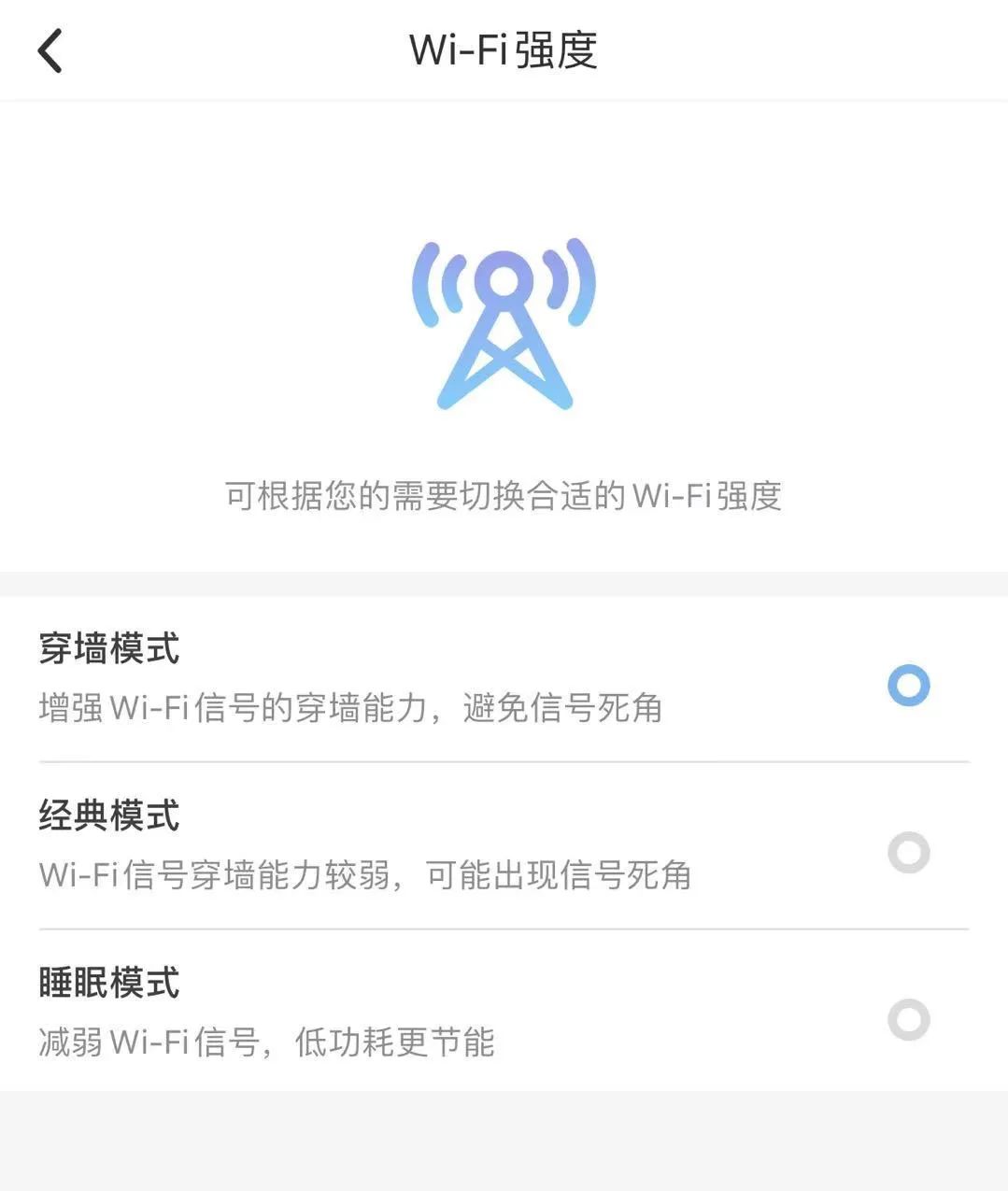Click the 经典模式 description text
This screenshot has width=1008, height=1191.
click(x=365, y=875)
